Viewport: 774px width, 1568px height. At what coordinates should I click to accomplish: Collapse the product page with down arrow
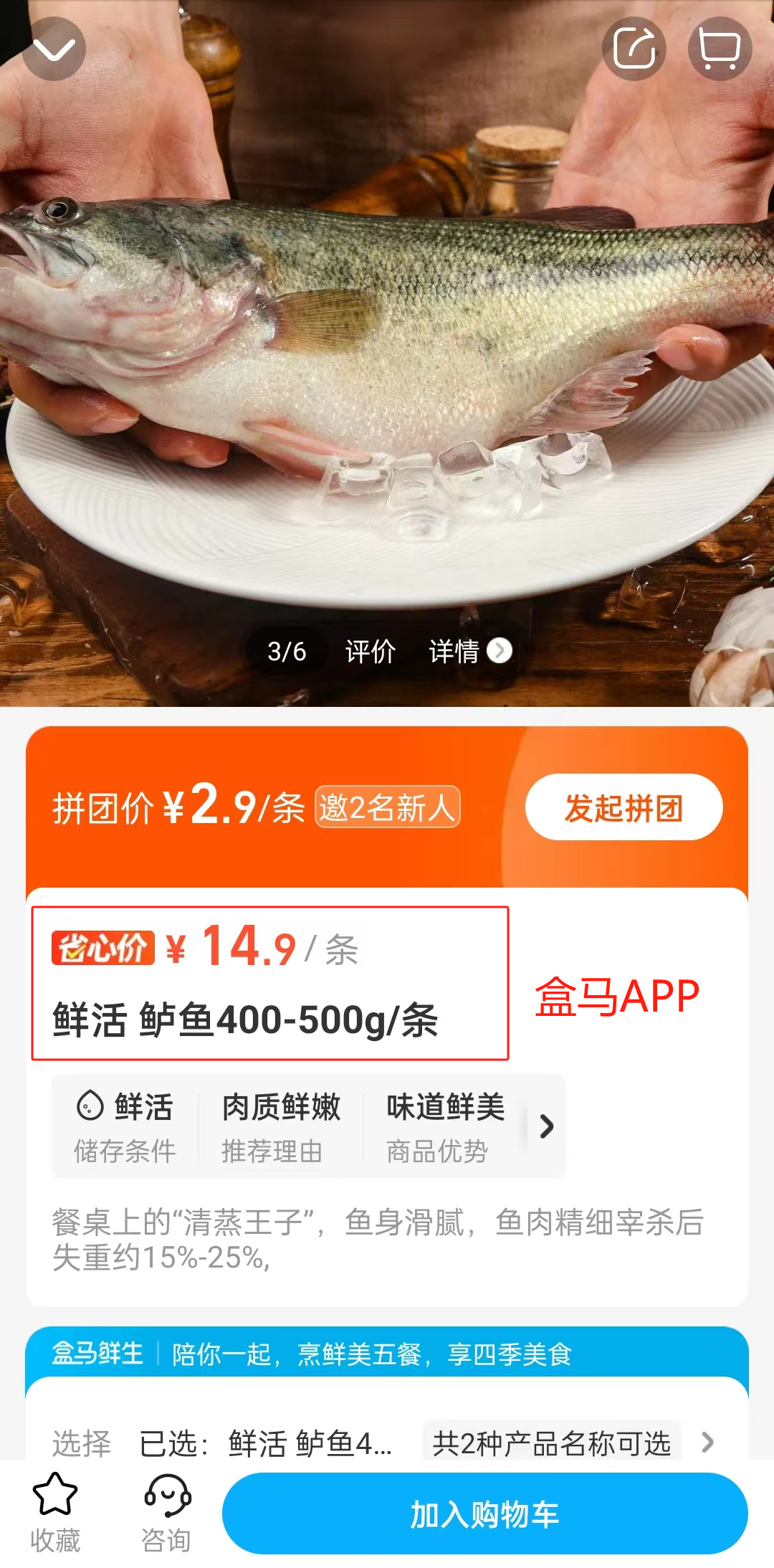click(54, 49)
